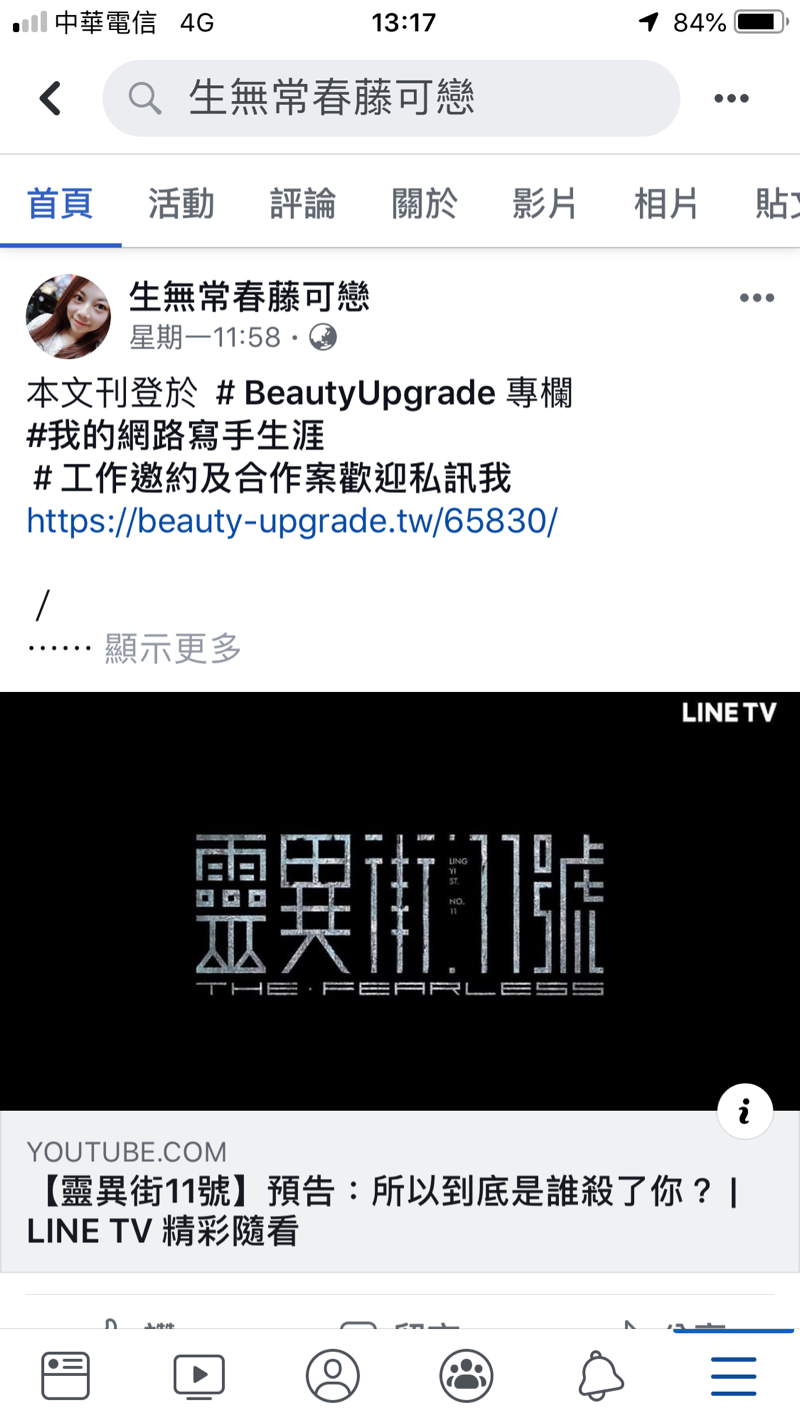
Task: Switch to the 首頁 tab
Action: [x=60, y=204]
